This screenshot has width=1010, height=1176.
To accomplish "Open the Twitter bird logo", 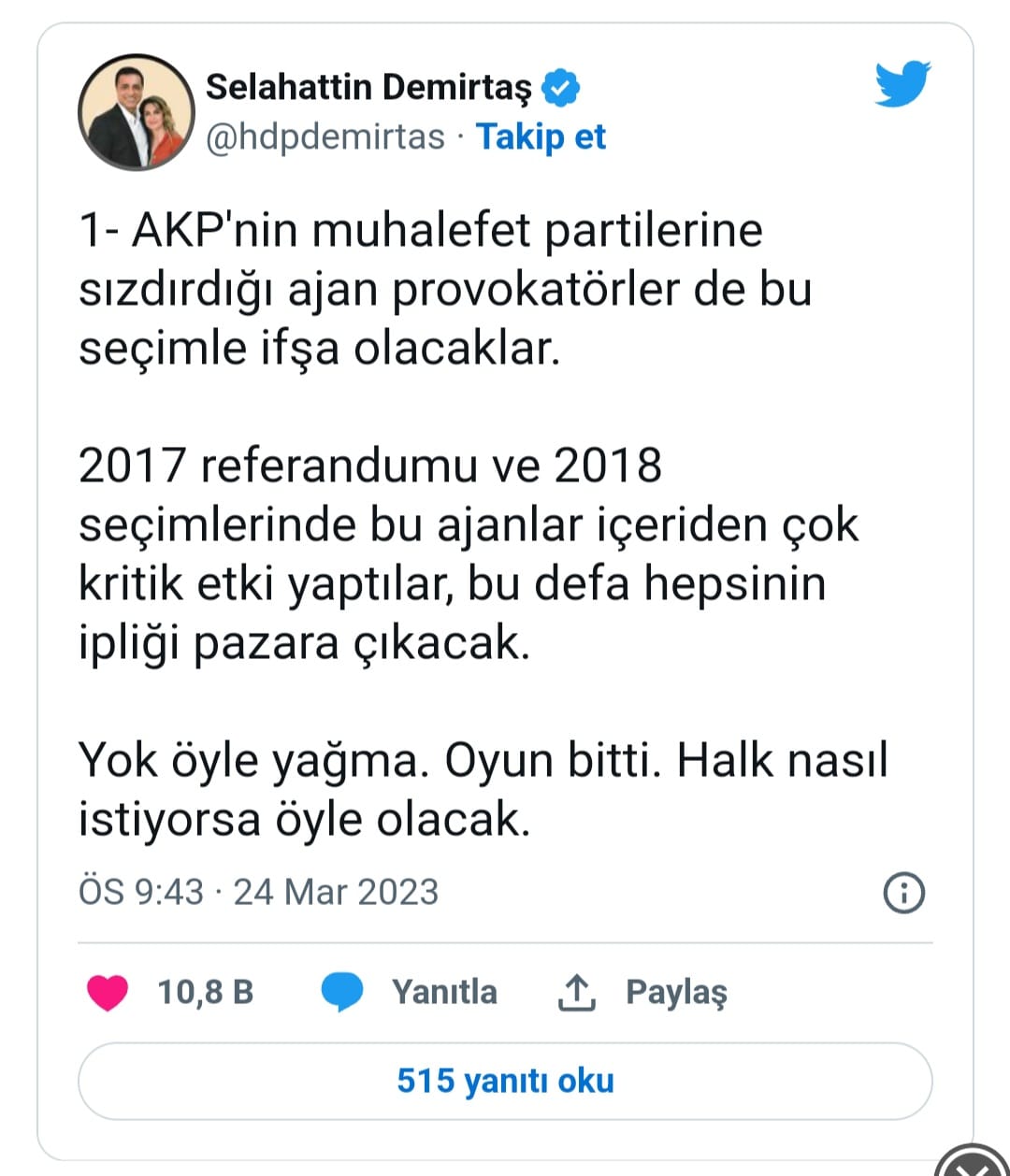I will [902, 84].
